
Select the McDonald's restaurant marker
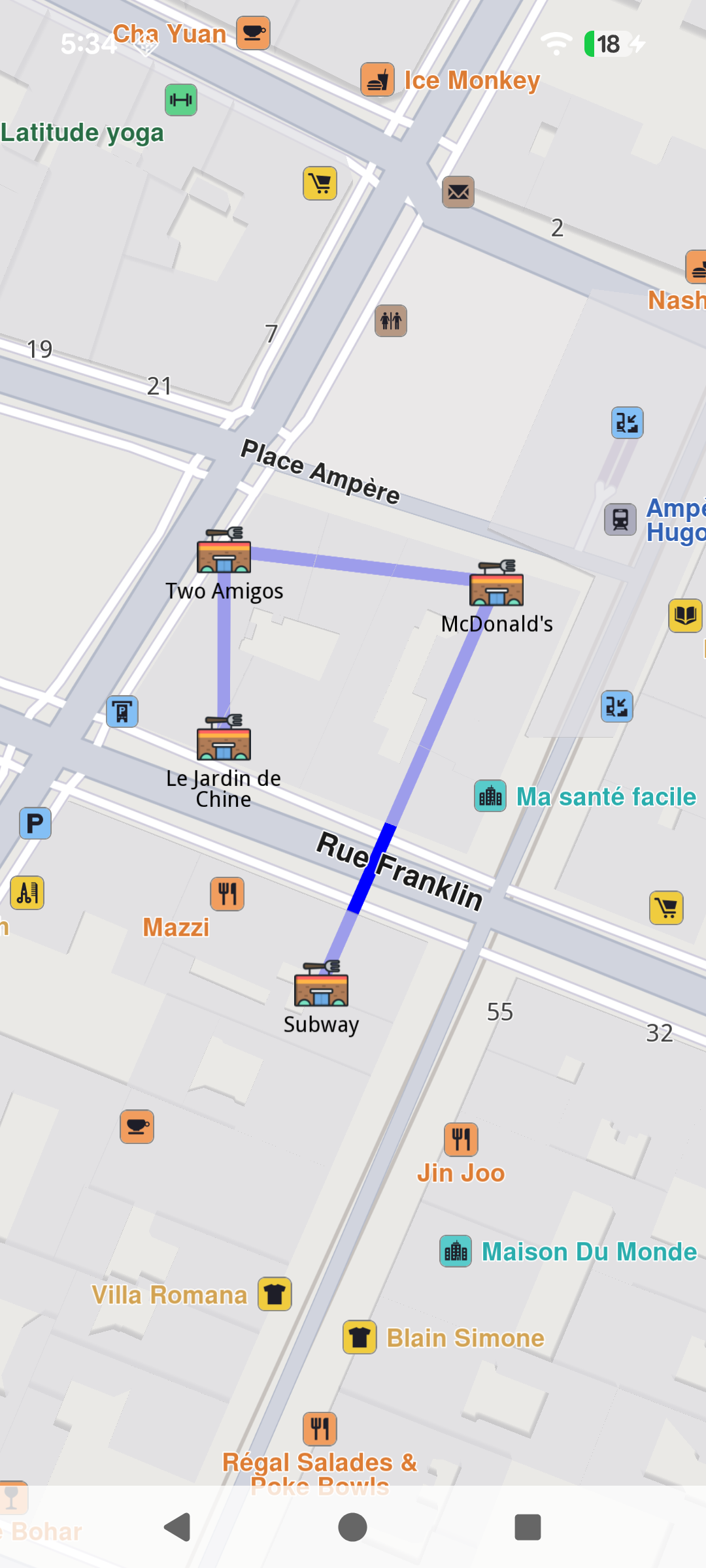click(x=496, y=585)
